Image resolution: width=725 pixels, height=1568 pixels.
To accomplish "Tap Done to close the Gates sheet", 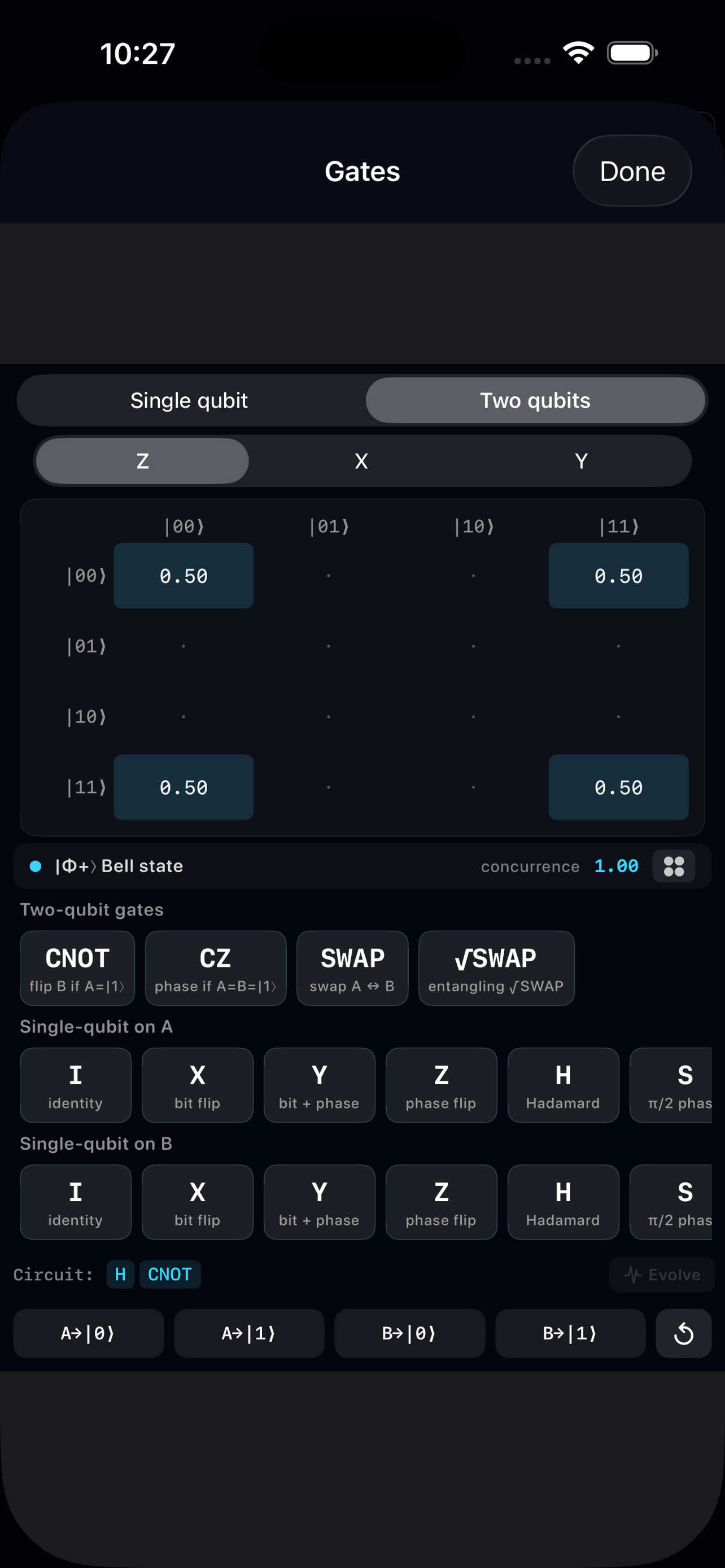I will point(631,171).
